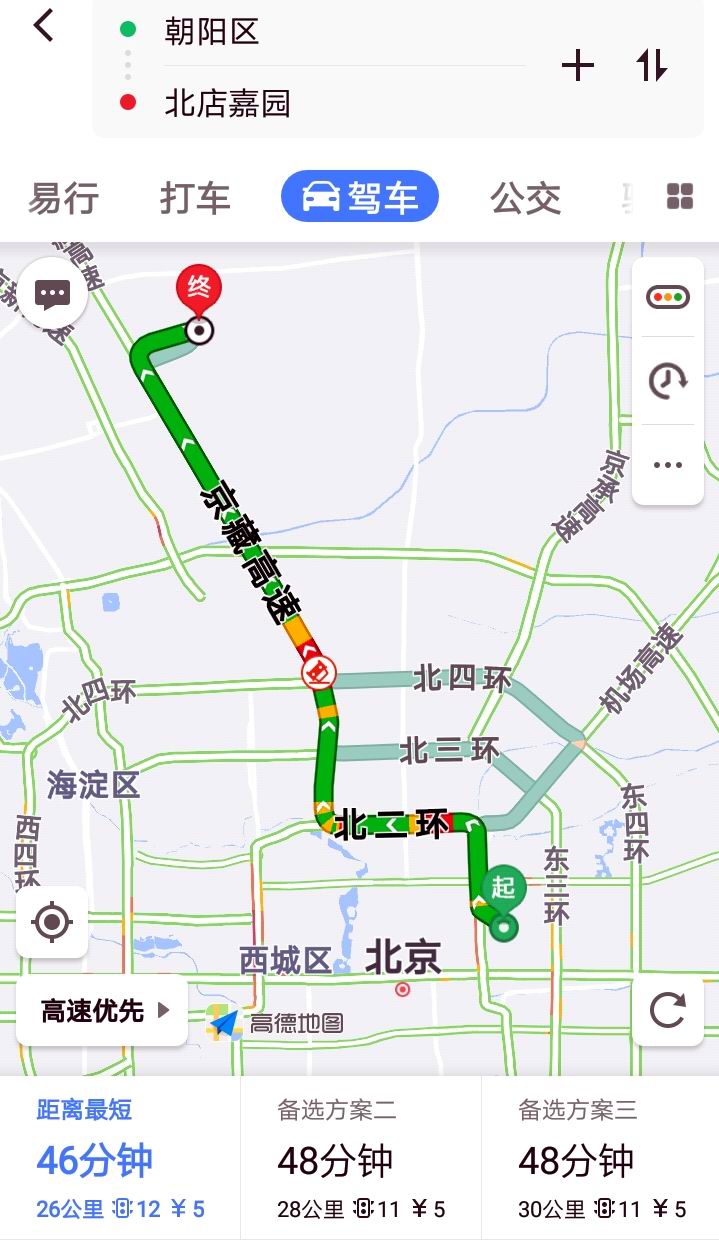Add a waypoint with the plus icon
The image size is (719, 1244).
pos(578,66)
